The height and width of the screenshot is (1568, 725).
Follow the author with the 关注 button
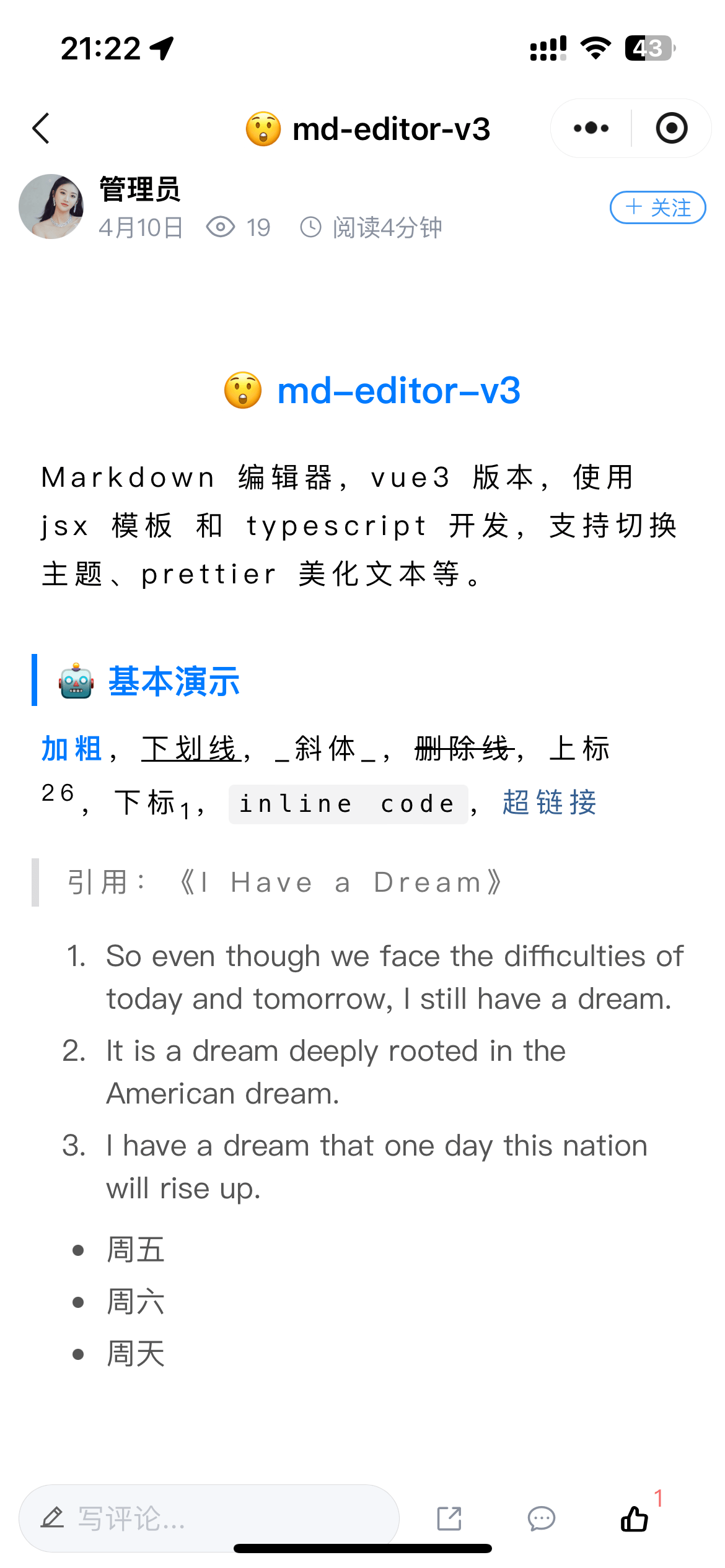coord(657,207)
